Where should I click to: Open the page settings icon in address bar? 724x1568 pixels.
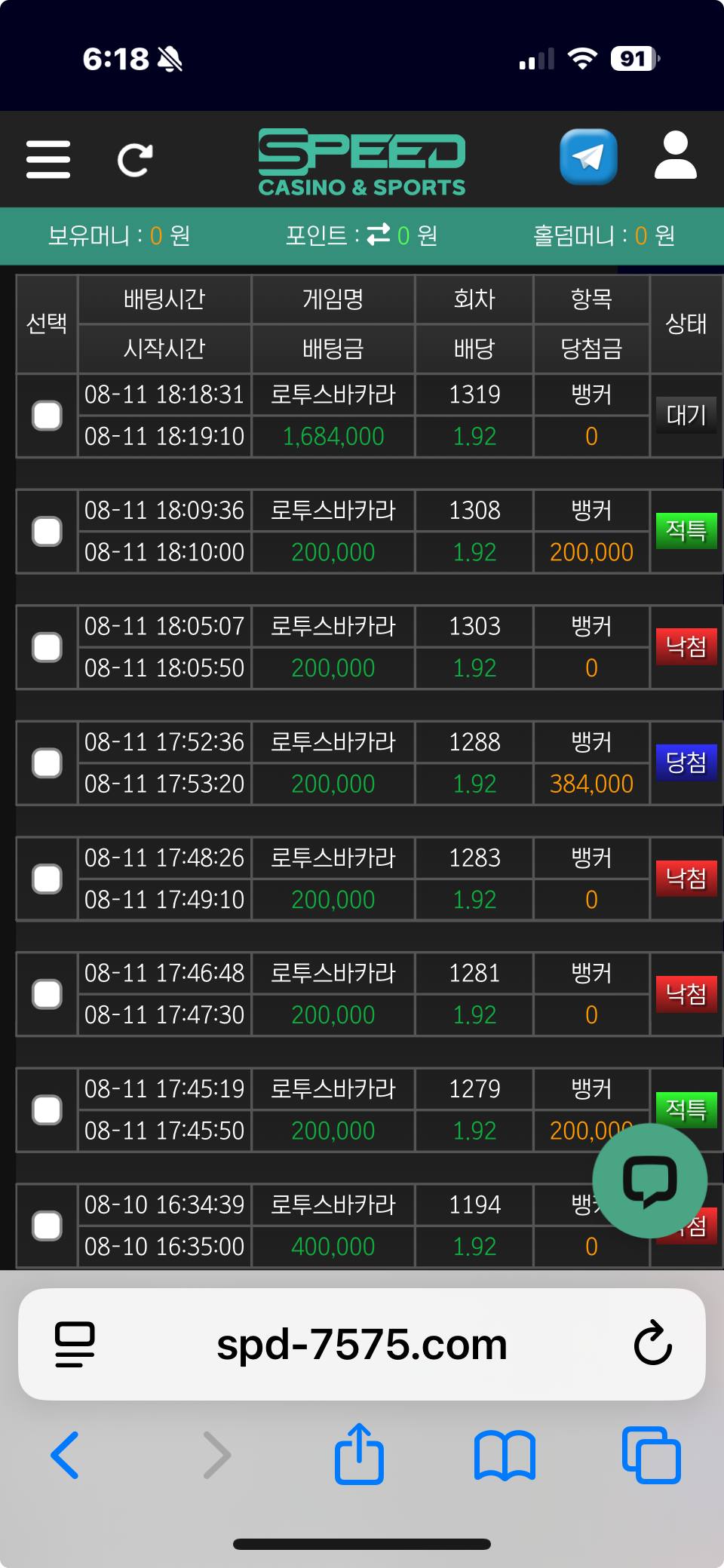pos(75,1344)
